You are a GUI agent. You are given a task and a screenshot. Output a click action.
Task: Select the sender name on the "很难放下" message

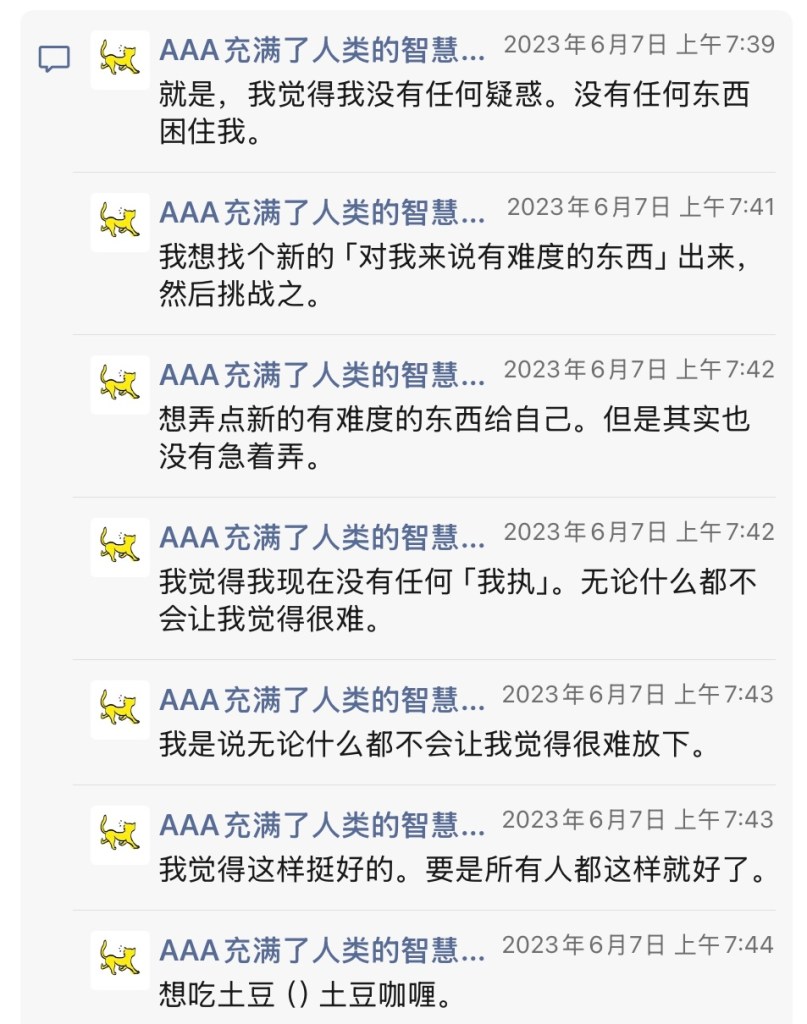click(x=322, y=698)
